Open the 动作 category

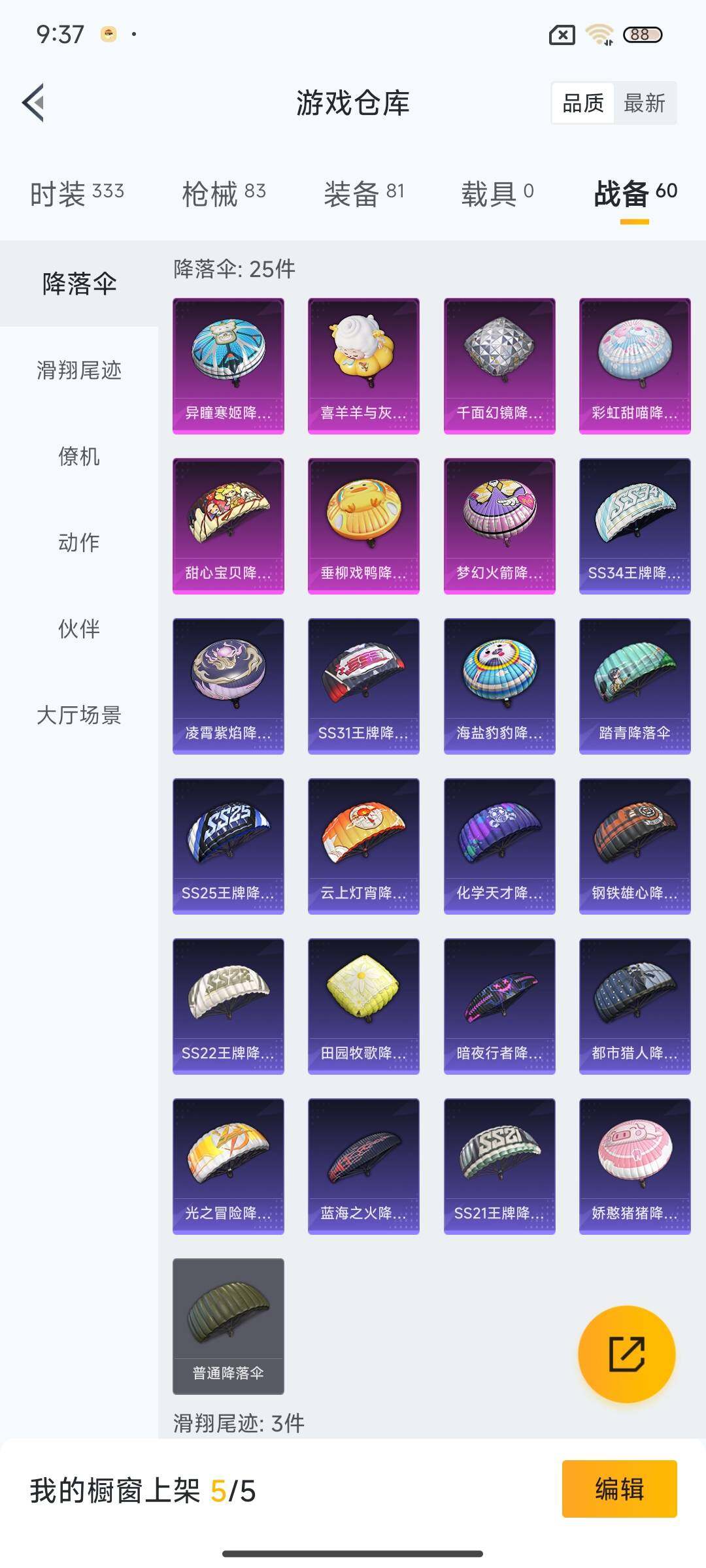pyautogui.click(x=79, y=542)
